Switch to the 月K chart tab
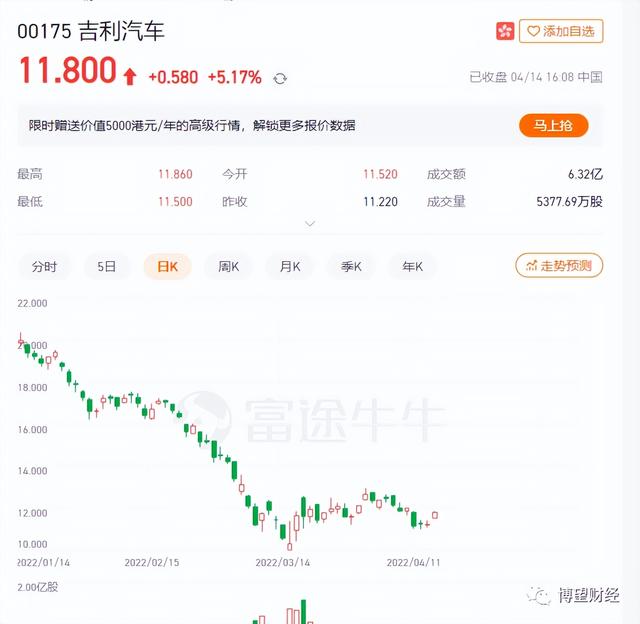 pos(290,266)
